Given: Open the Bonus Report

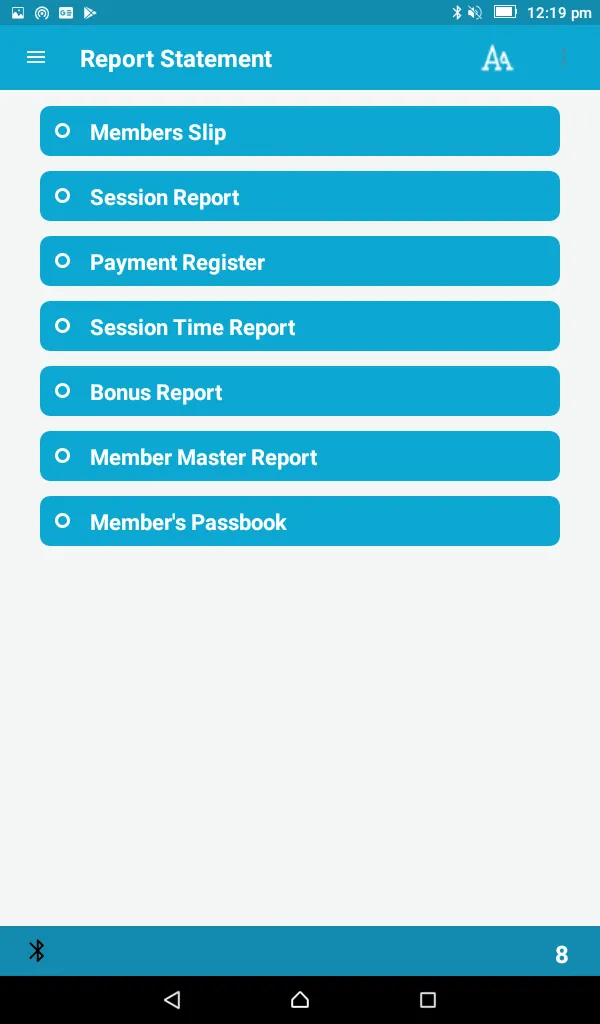Looking at the screenshot, I should pyautogui.click(x=300, y=392).
